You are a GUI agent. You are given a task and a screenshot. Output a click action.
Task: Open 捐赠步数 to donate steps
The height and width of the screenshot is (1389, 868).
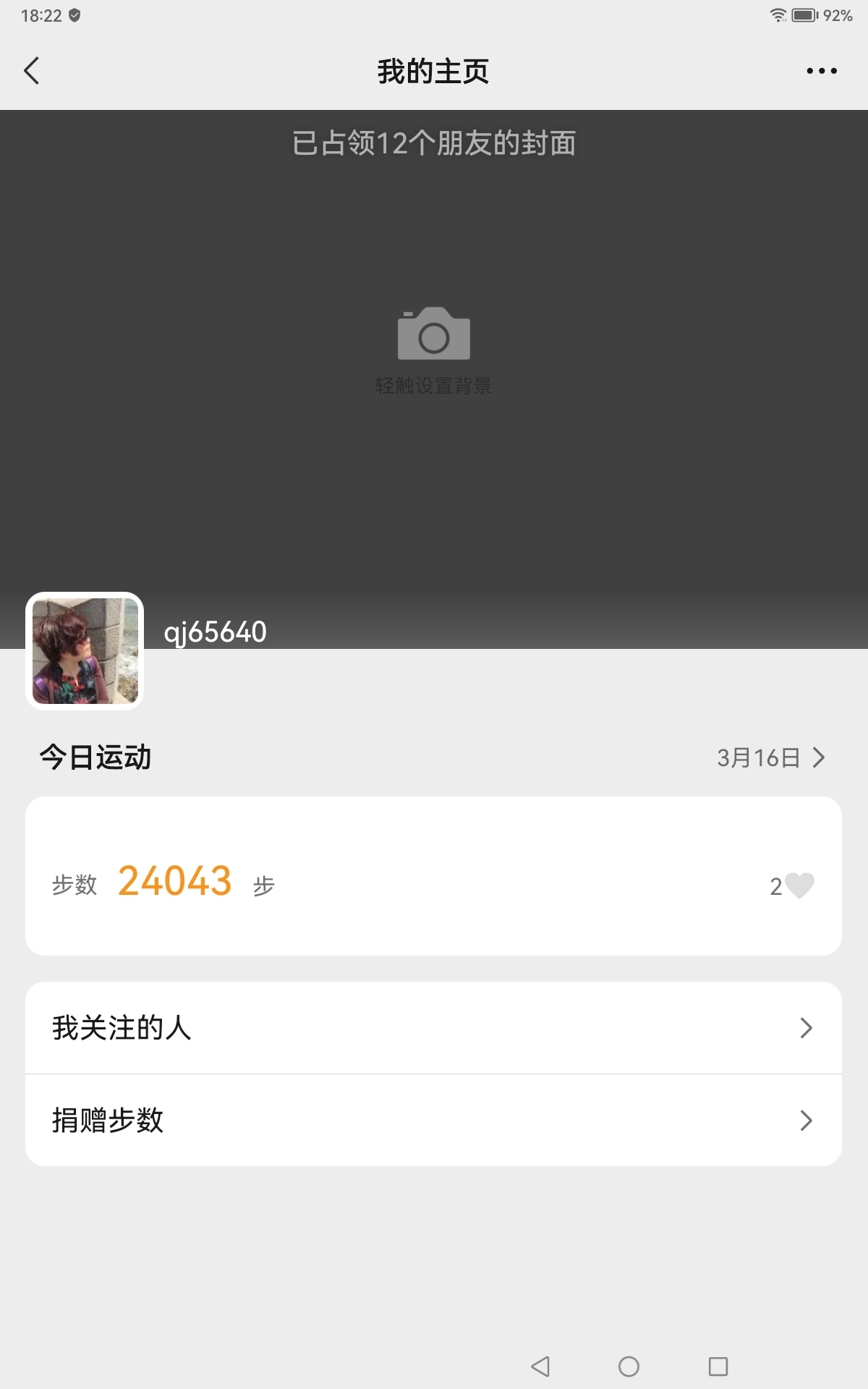tap(433, 1120)
